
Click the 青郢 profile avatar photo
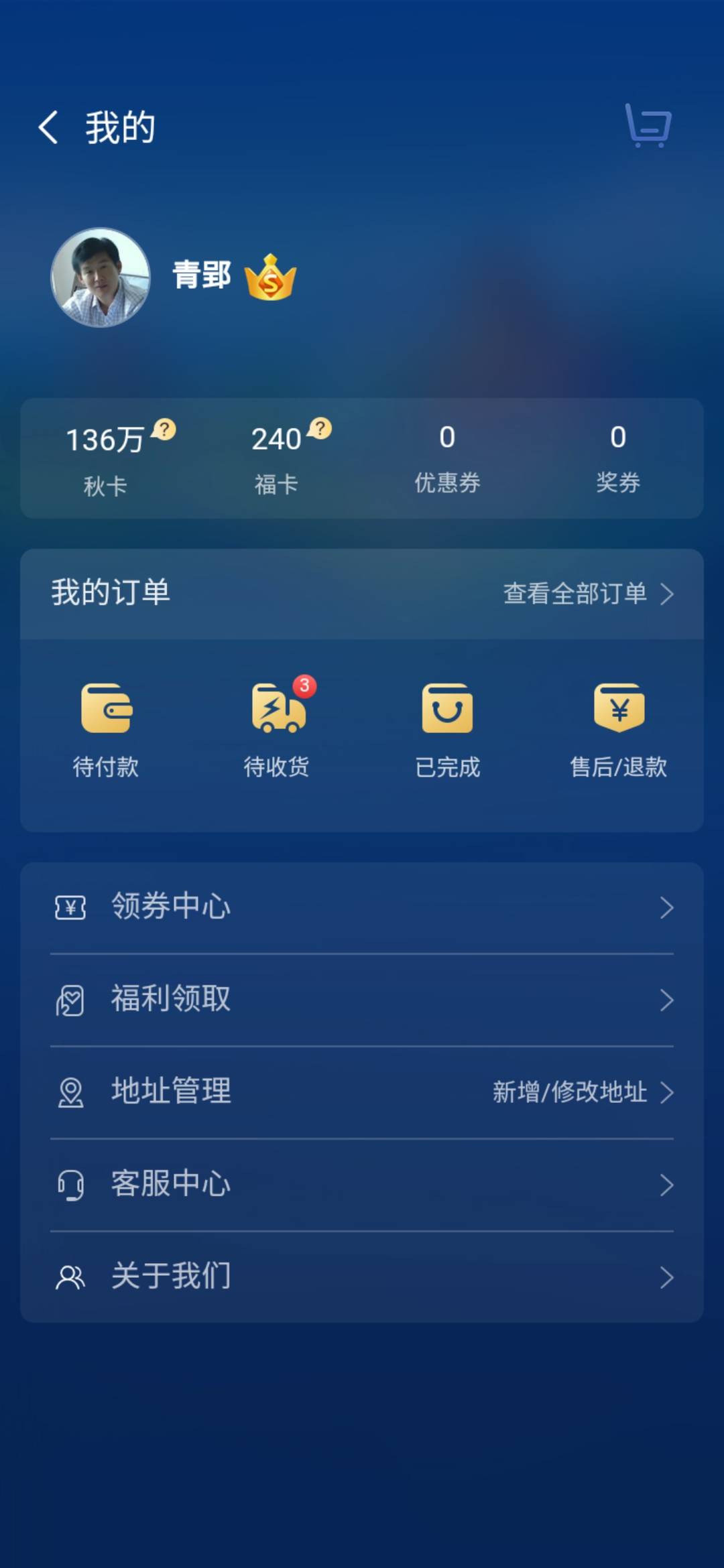(99, 275)
